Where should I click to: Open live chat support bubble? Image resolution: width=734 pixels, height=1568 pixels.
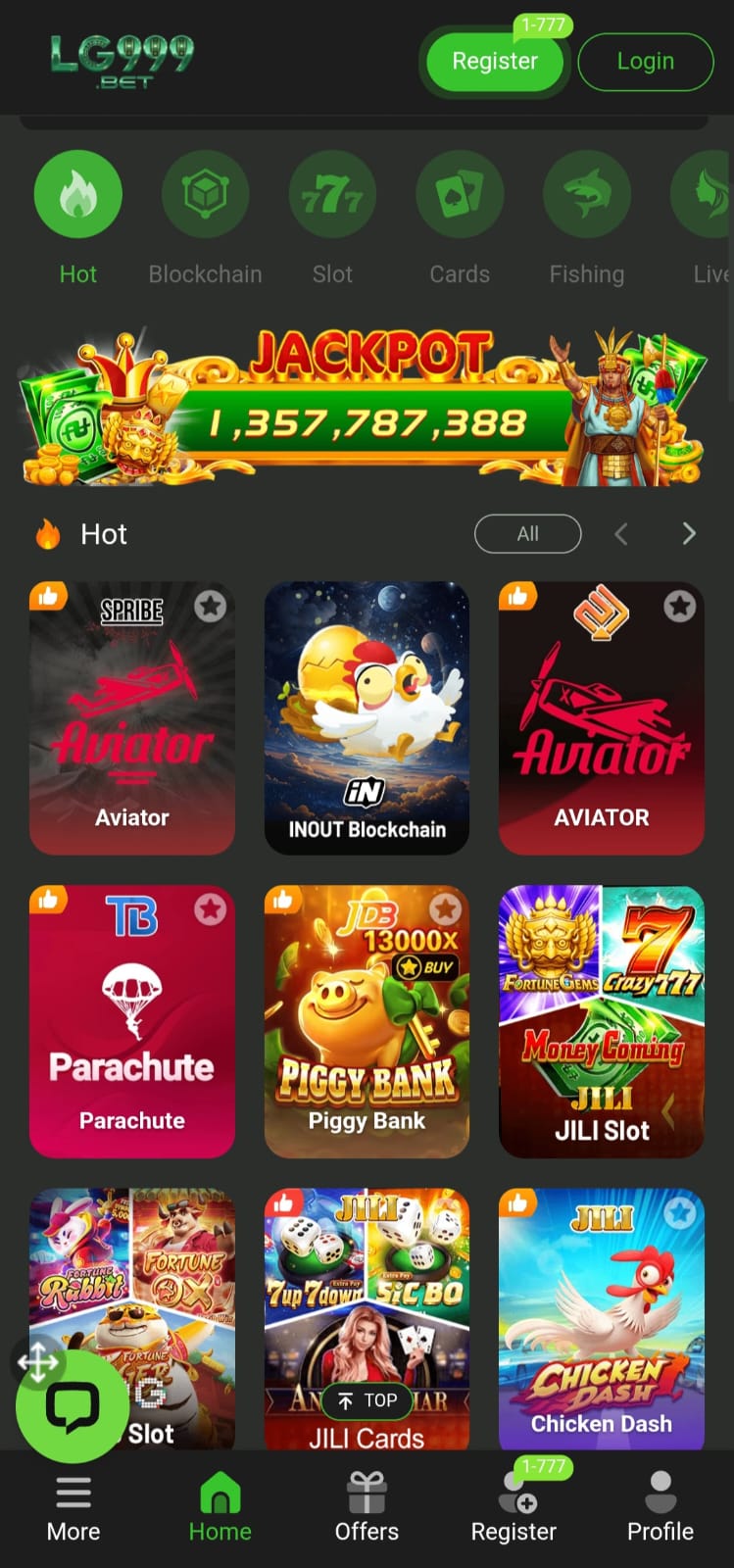72,1407
